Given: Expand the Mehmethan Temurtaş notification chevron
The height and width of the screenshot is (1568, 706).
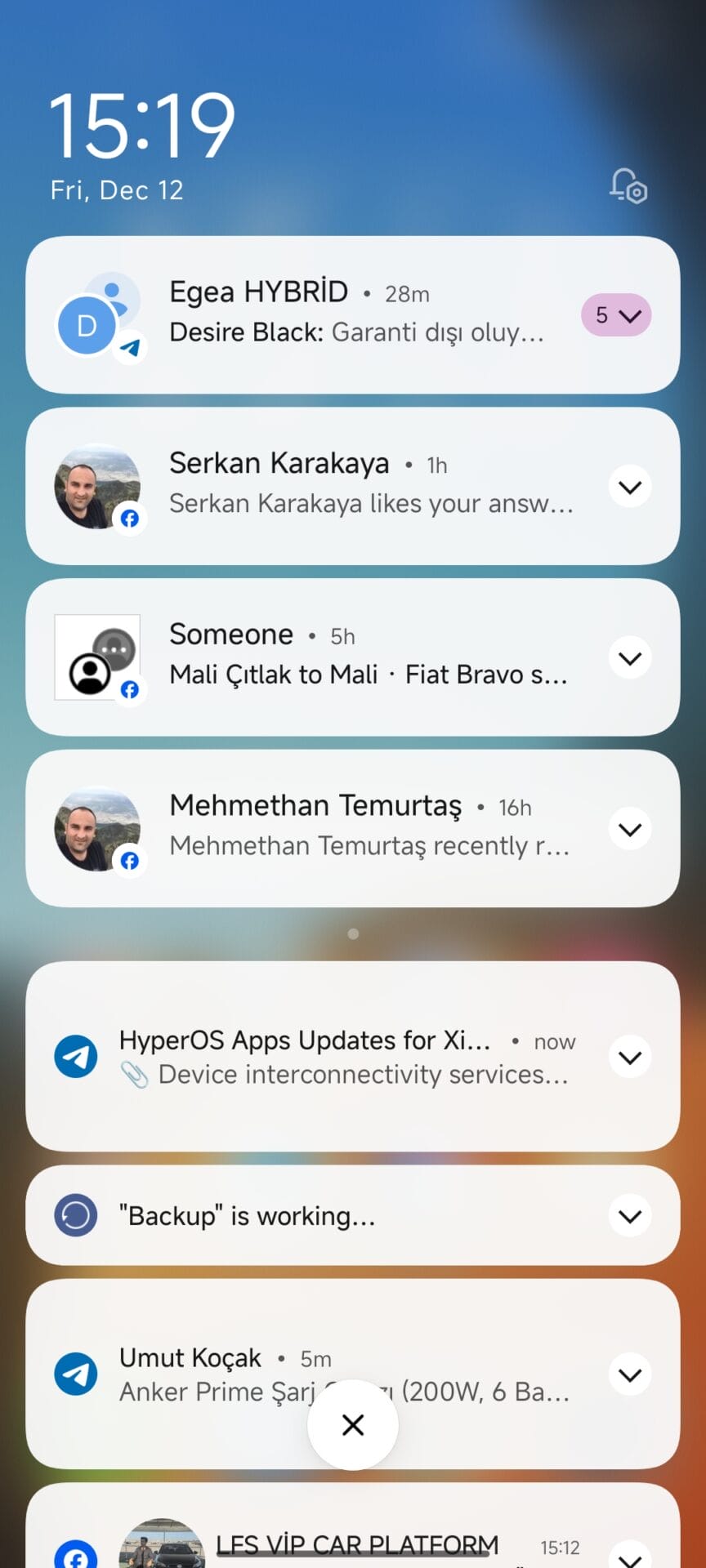Looking at the screenshot, I should tap(630, 830).
